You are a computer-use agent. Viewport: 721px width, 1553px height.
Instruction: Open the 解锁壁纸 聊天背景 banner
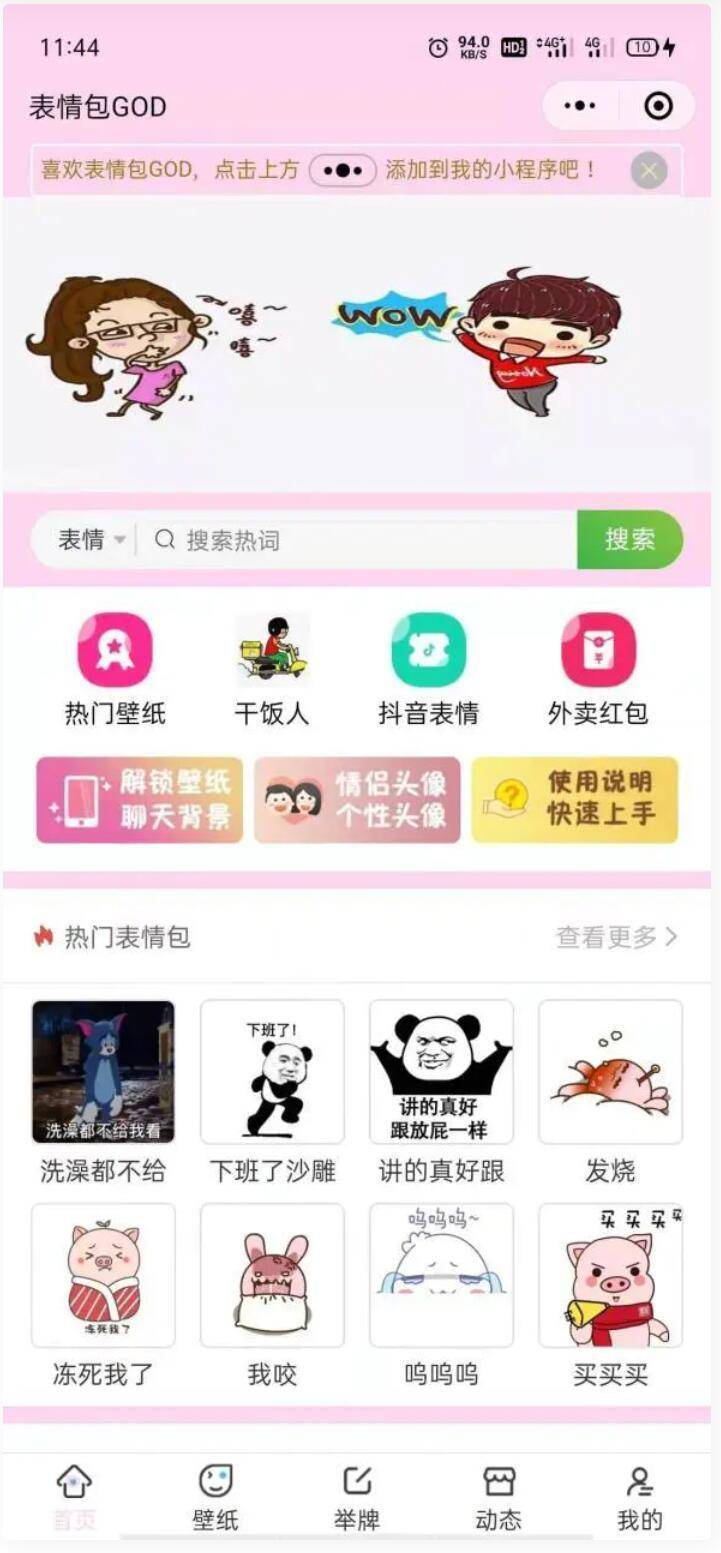[140, 800]
